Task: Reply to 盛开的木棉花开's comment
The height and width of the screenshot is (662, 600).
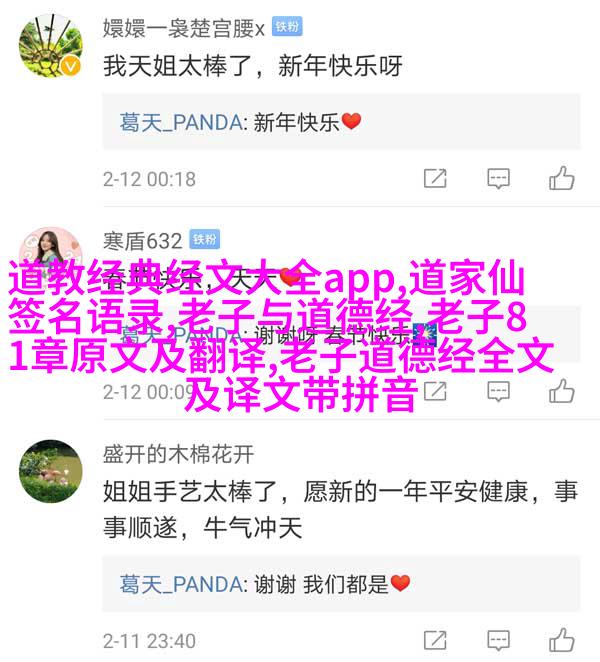Action: point(498,640)
